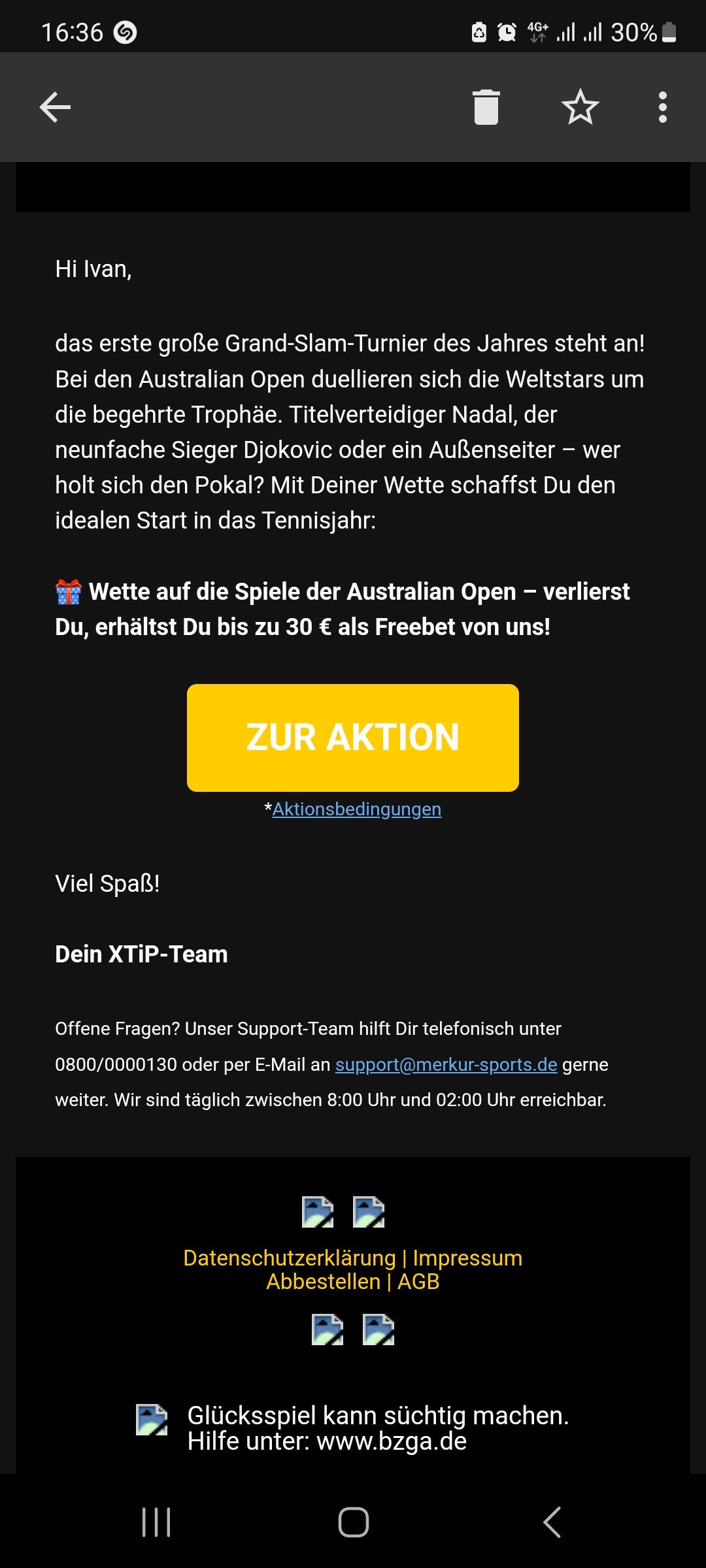Tap the ZUR AKTION button
The width and height of the screenshot is (706, 1568).
click(x=353, y=738)
